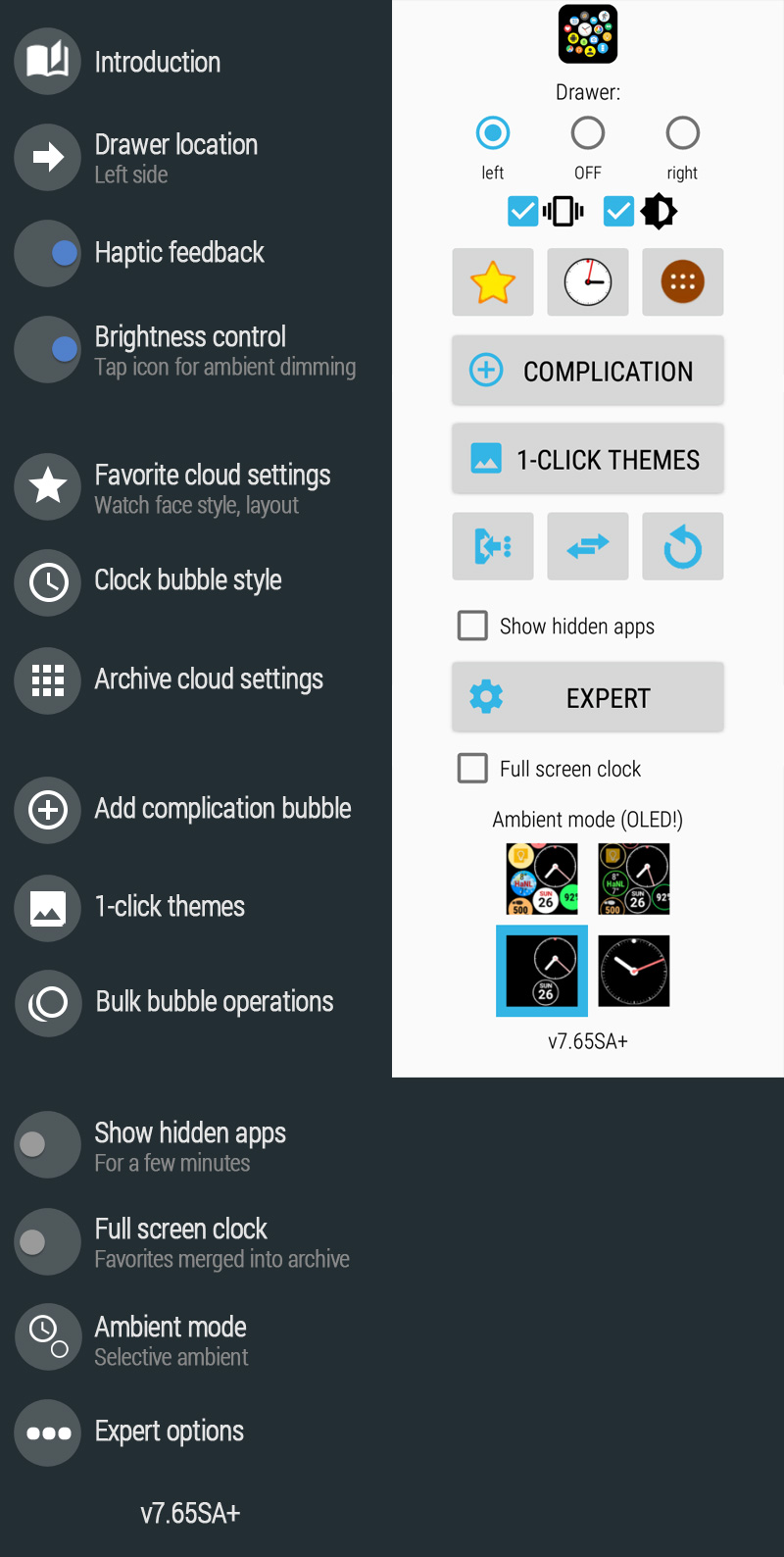Tap the COMPLICATION button
The height and width of the screenshot is (1557, 784).
588,371
